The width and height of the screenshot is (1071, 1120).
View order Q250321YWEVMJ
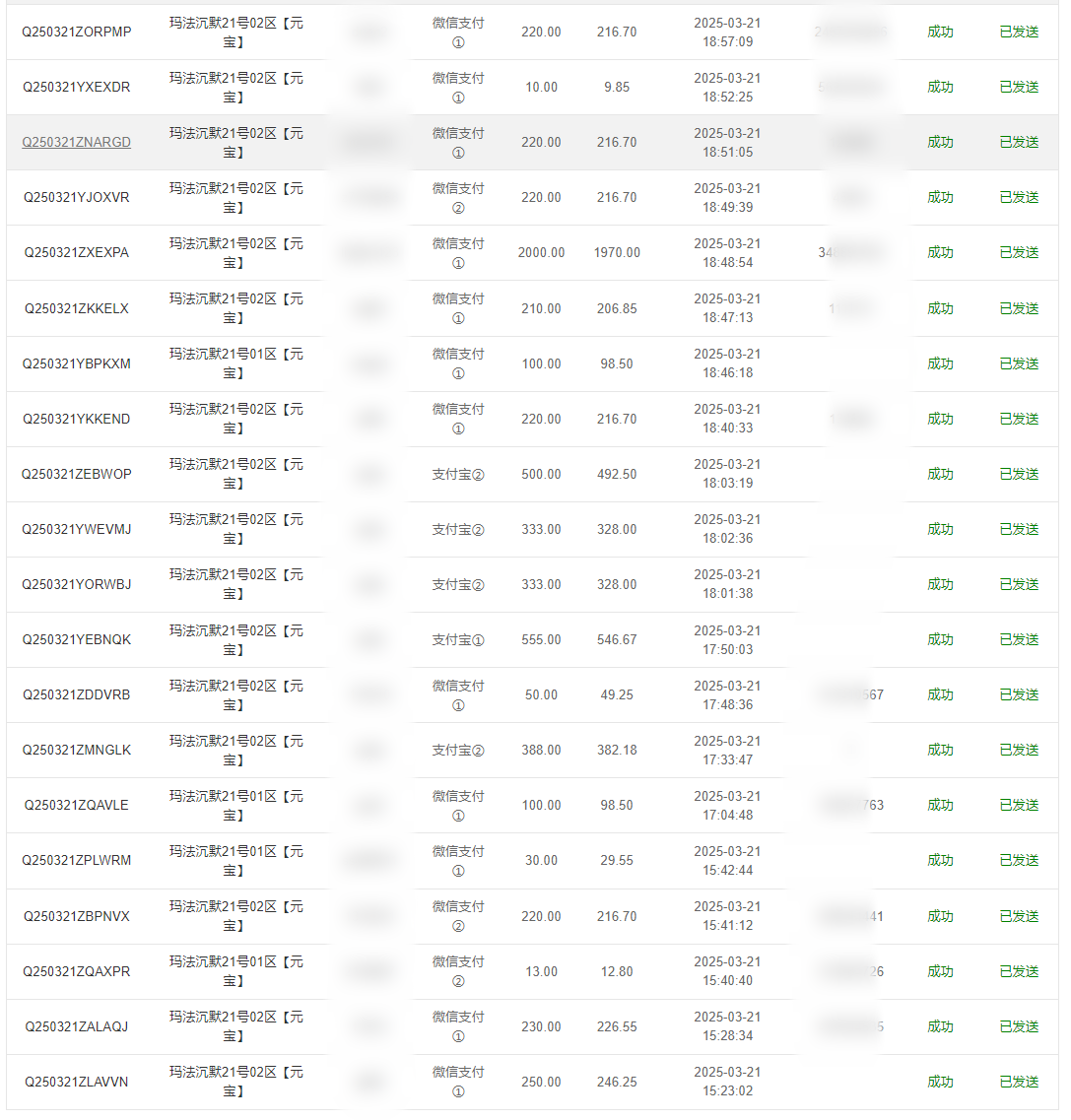tap(77, 529)
